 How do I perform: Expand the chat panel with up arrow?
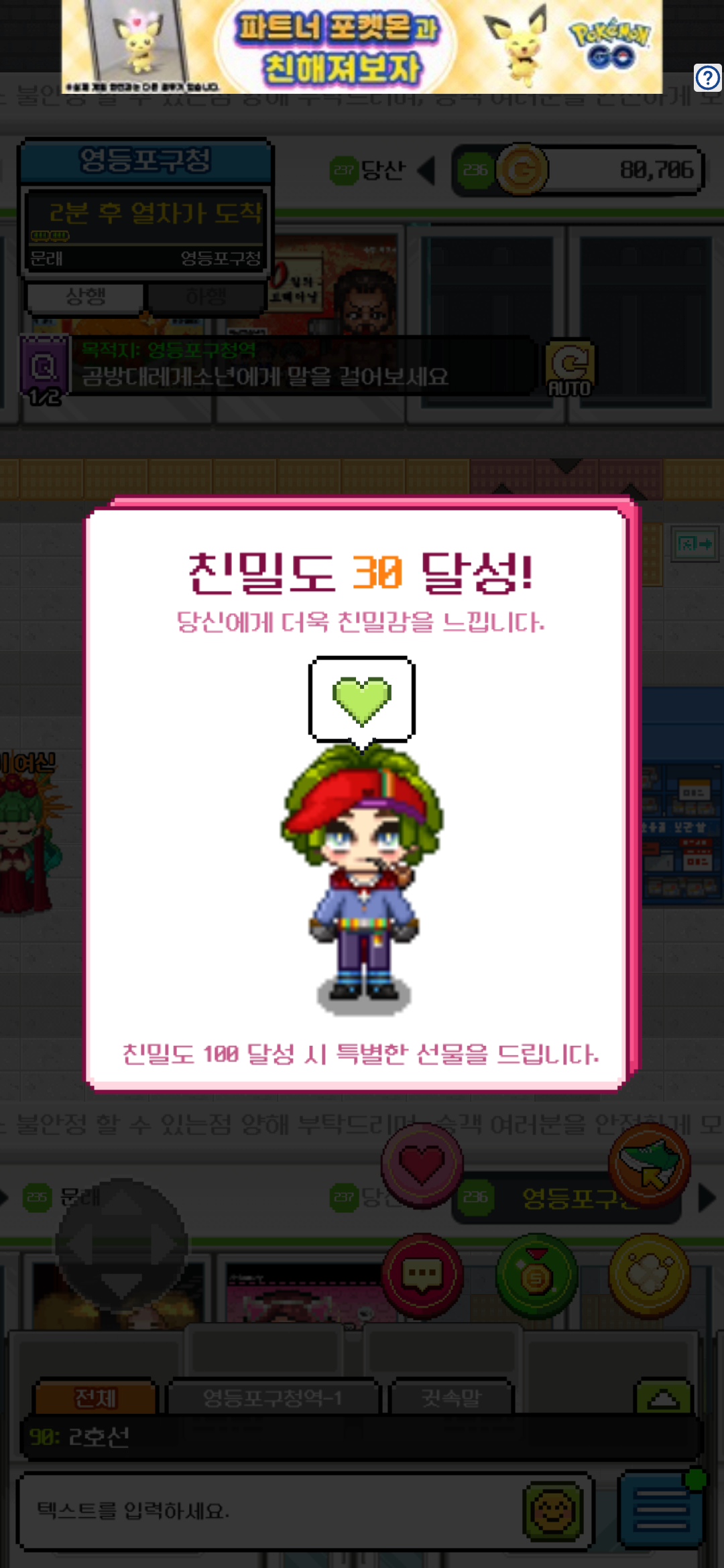[664, 1398]
